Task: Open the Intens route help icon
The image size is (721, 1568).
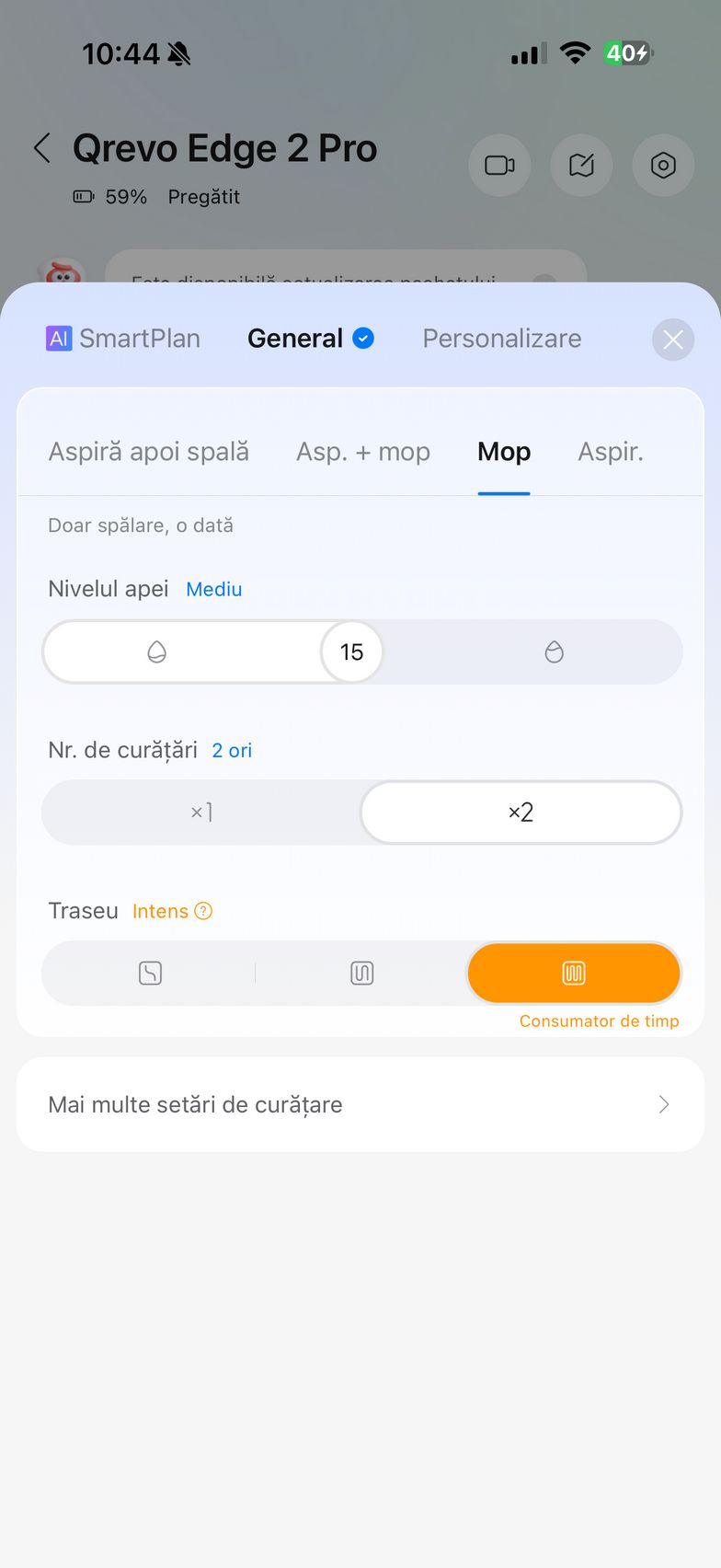Action: click(204, 911)
